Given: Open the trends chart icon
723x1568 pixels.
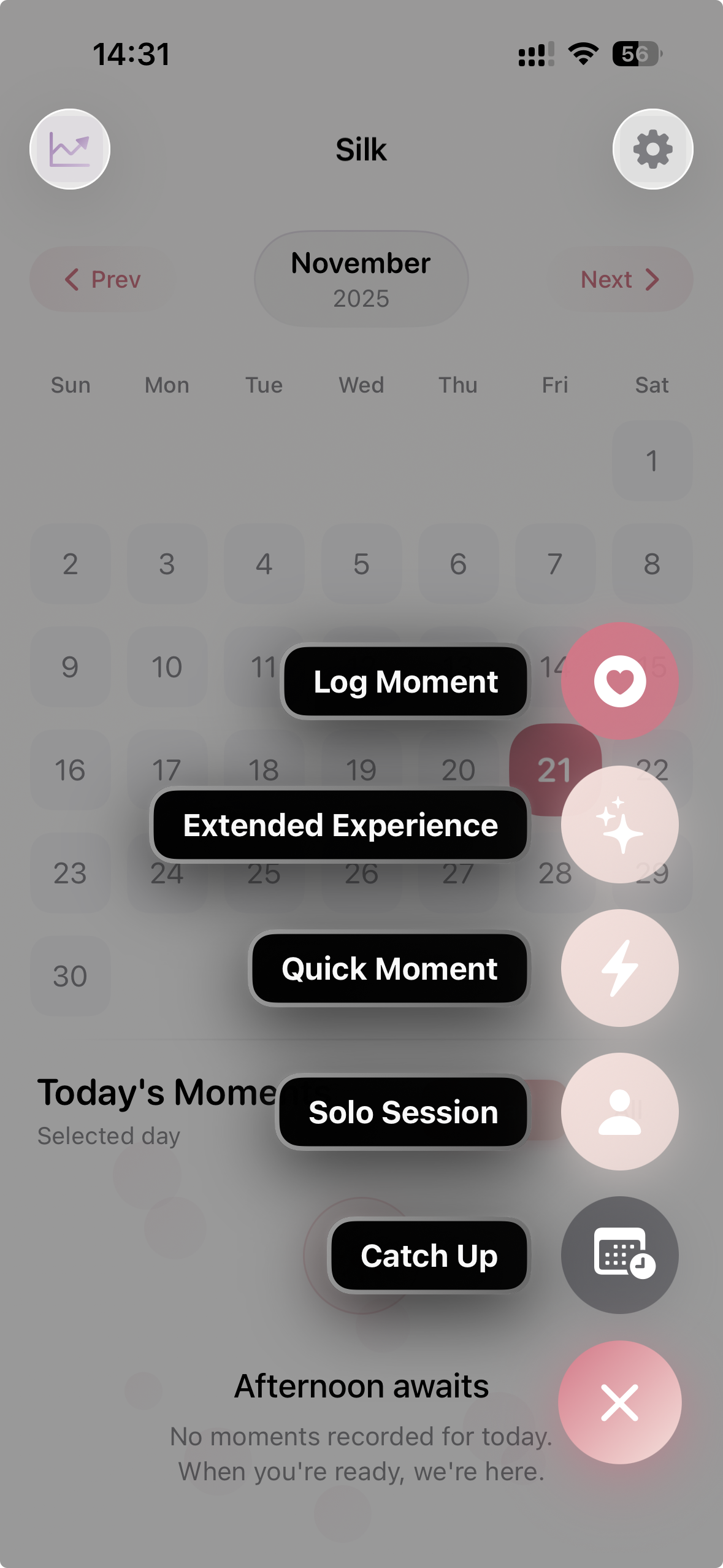Looking at the screenshot, I should pos(70,149).
